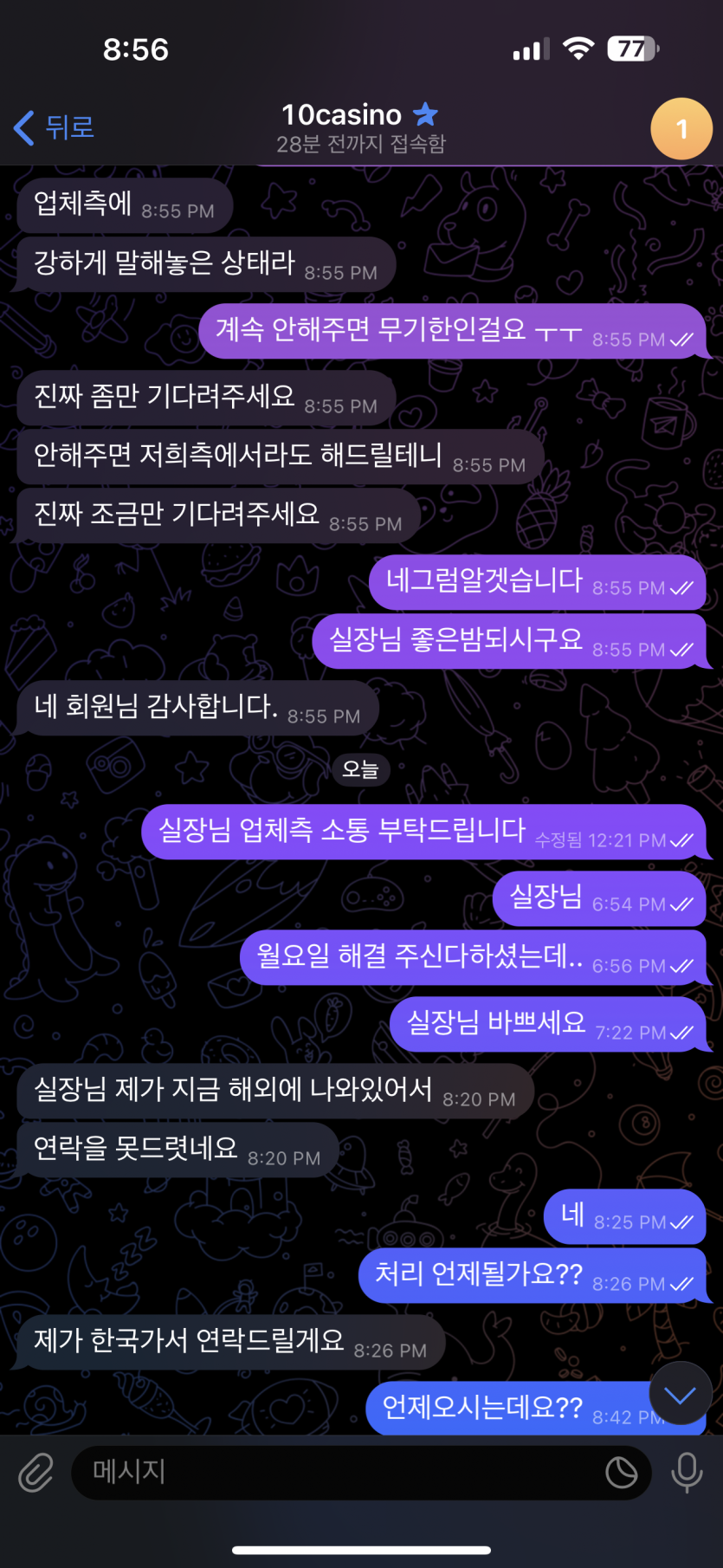The height and width of the screenshot is (1568, 723).
Task: Open the orange profile avatar
Action: click(681, 129)
